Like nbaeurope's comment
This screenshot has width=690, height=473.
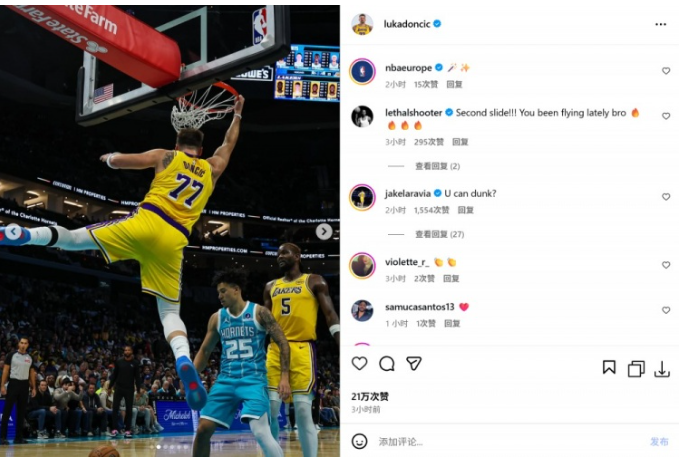click(666, 71)
